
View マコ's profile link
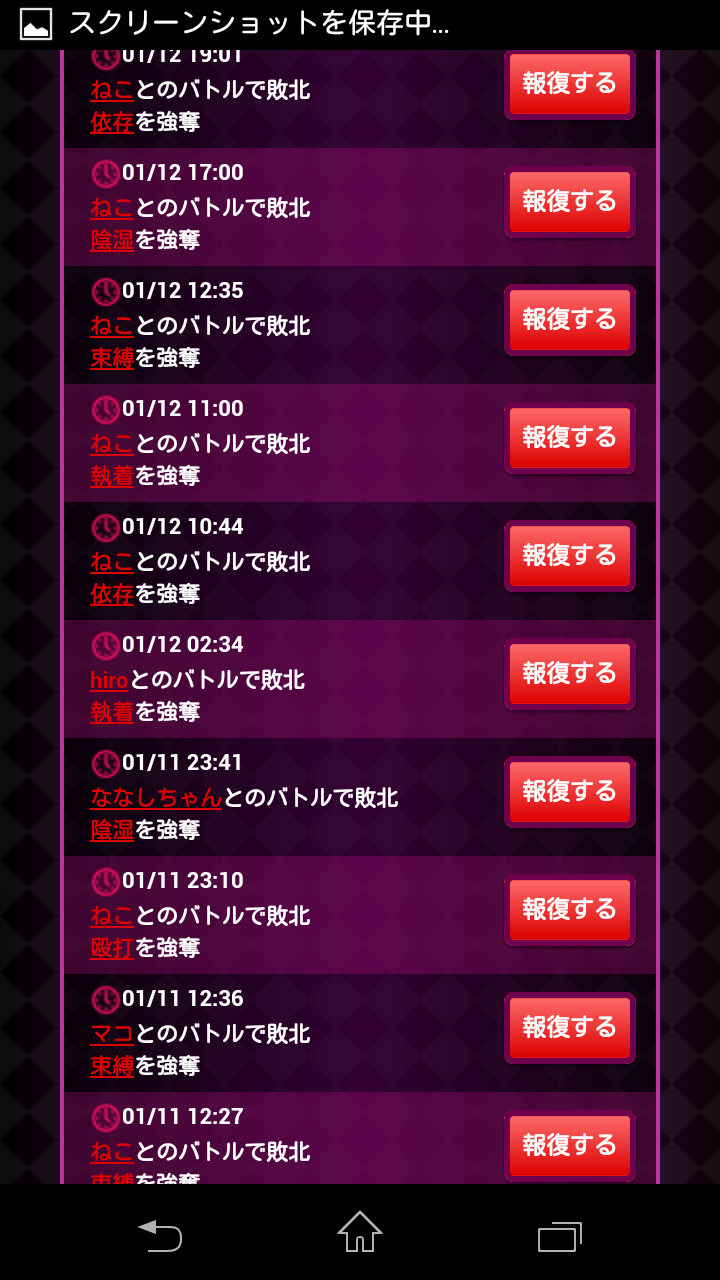[x=112, y=1034]
